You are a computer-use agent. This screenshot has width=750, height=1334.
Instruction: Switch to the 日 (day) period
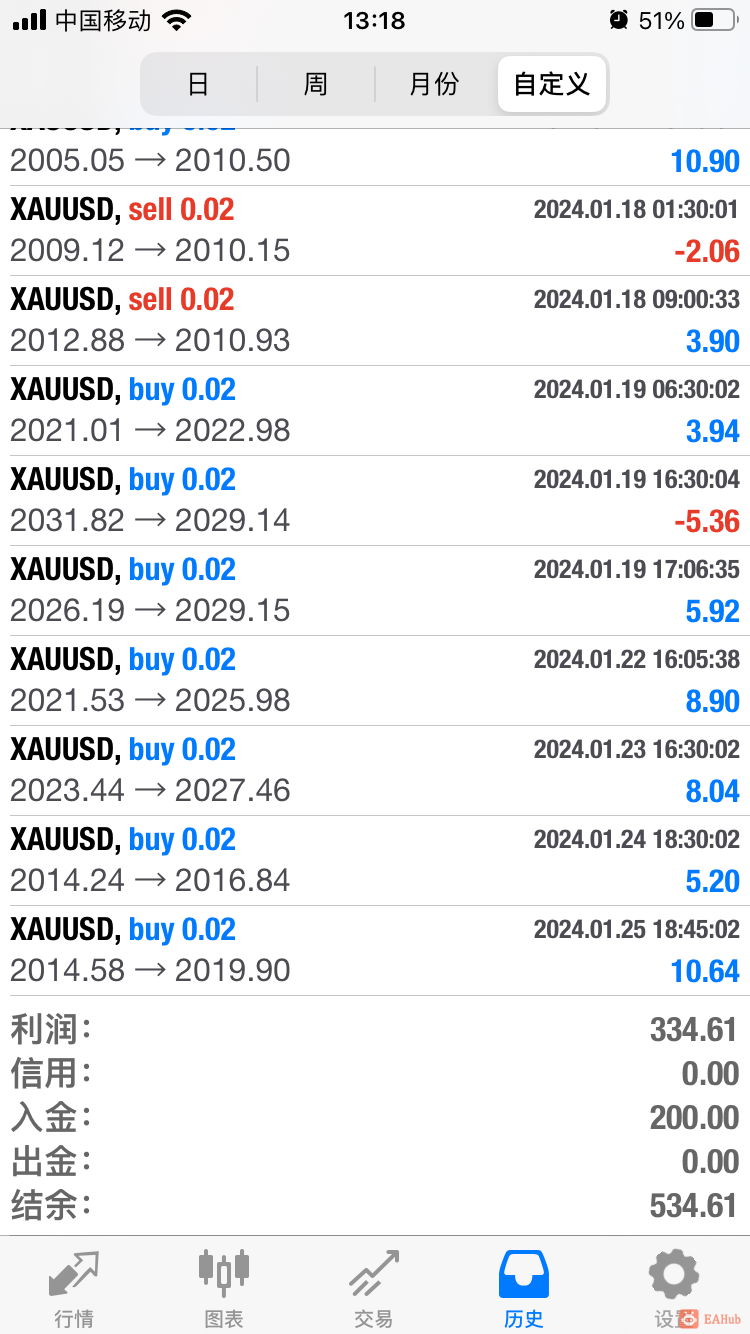198,84
